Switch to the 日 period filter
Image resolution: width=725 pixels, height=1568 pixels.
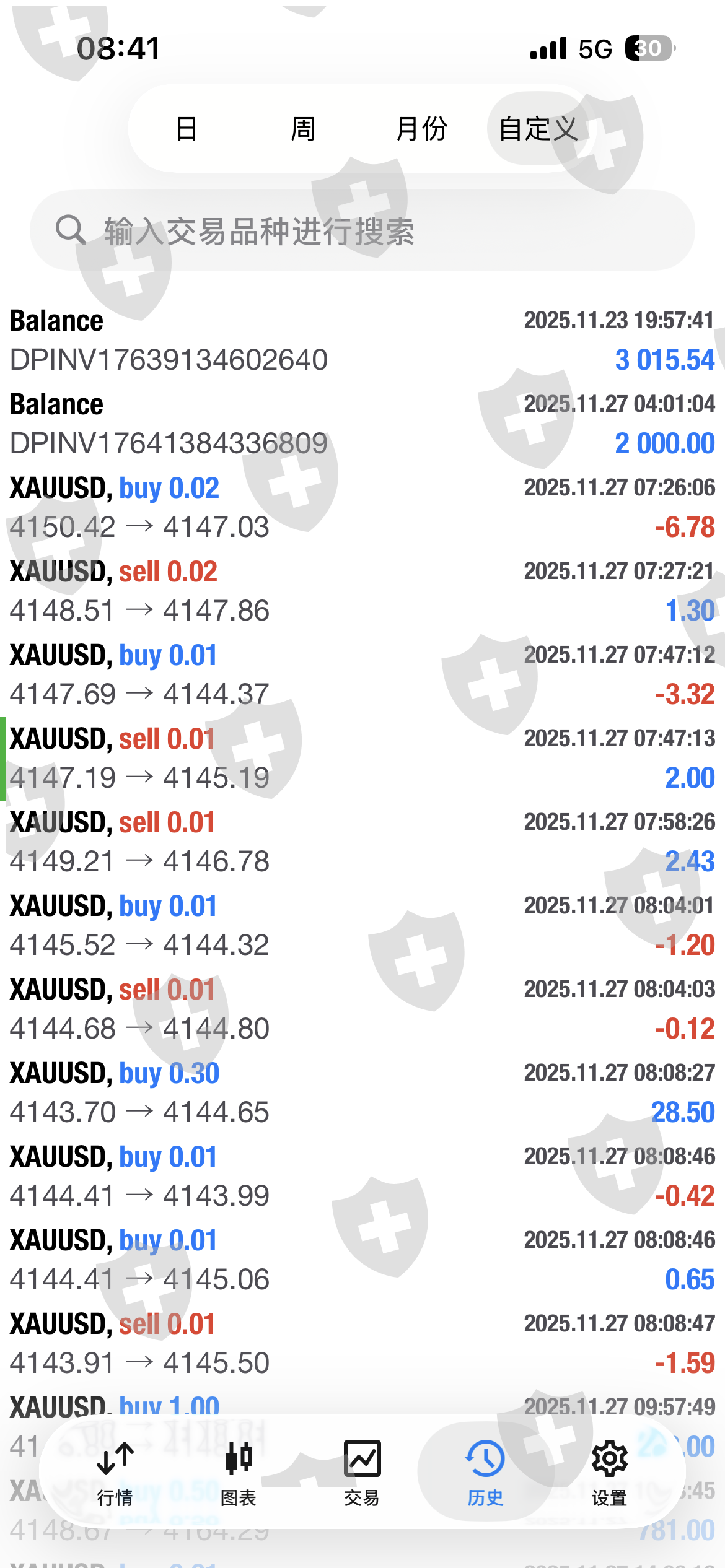pyautogui.click(x=187, y=129)
